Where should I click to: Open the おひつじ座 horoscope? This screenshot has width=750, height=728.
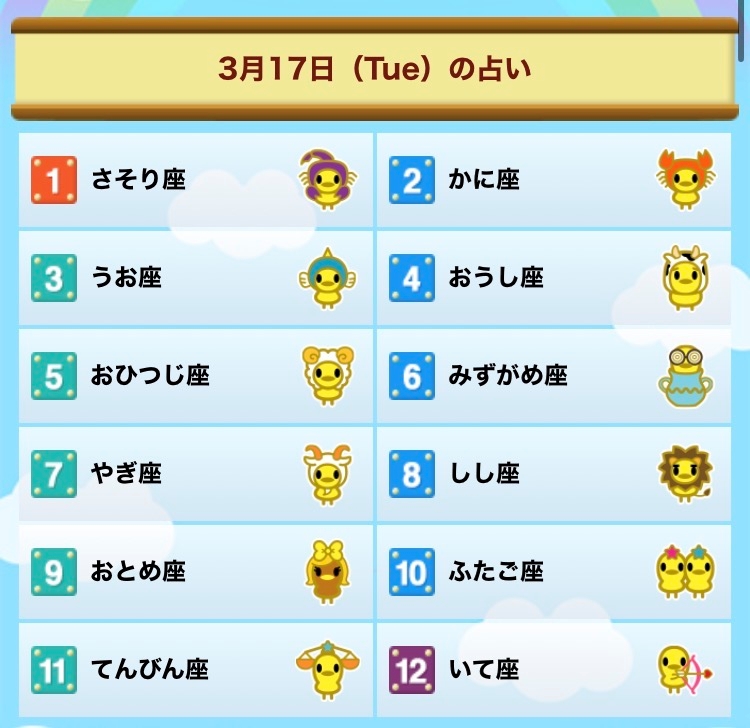pos(196,376)
